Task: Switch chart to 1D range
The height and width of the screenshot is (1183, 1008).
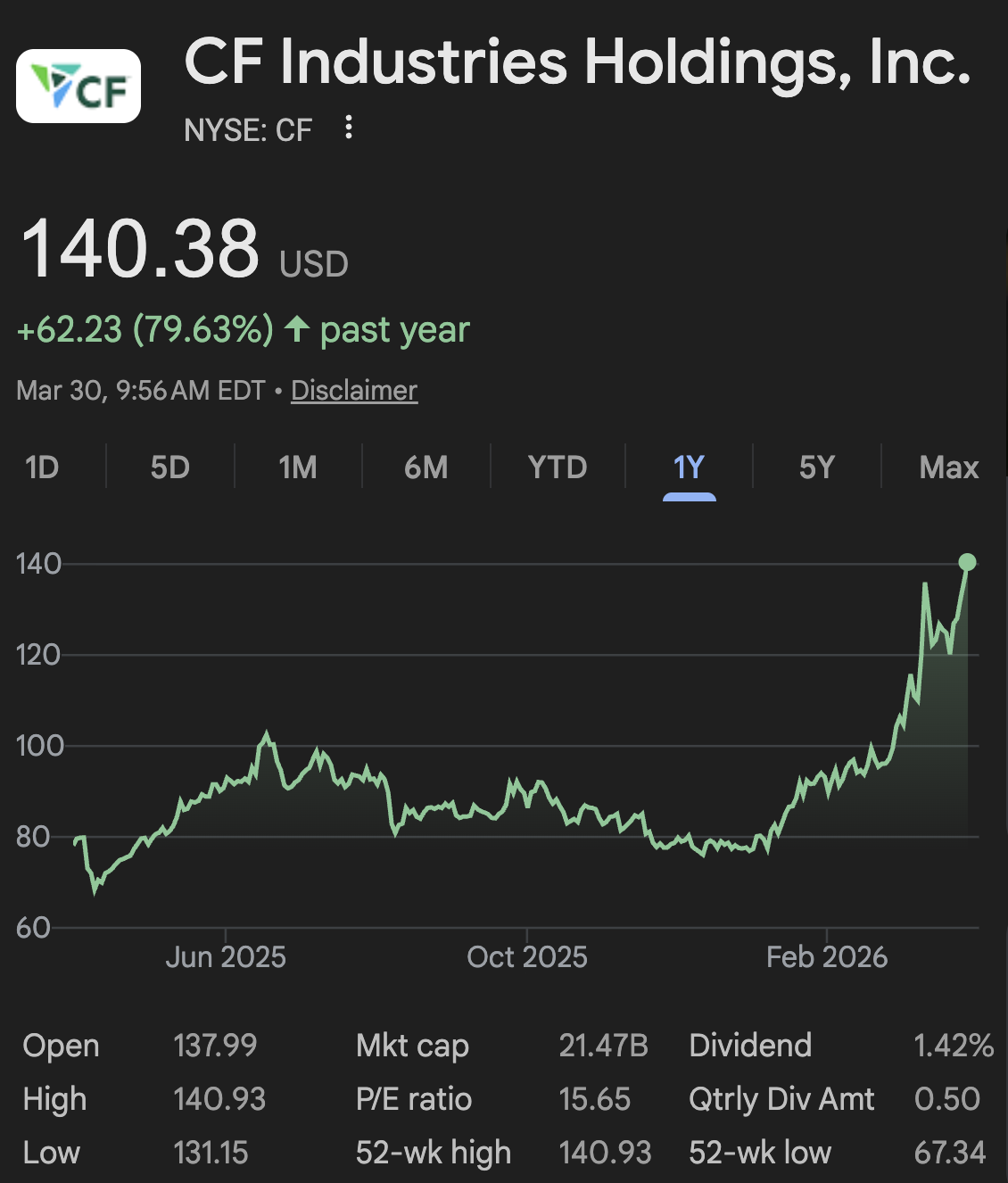Action: [42, 467]
